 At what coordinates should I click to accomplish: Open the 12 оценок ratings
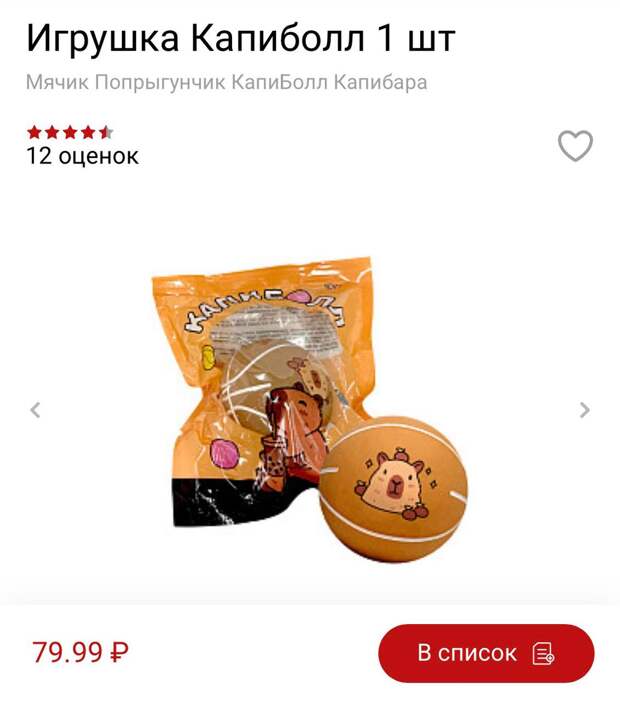click(x=82, y=155)
